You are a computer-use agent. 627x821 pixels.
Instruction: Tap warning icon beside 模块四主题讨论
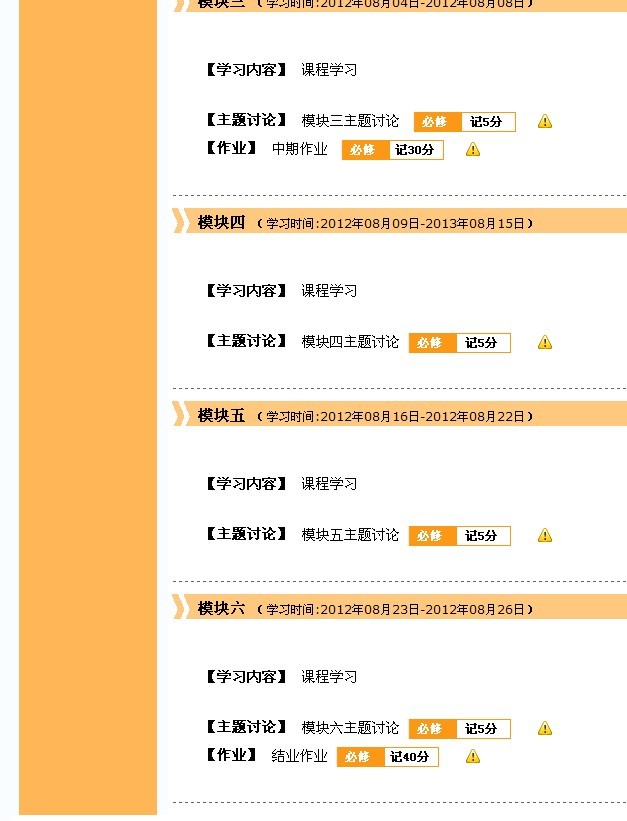[x=545, y=342]
